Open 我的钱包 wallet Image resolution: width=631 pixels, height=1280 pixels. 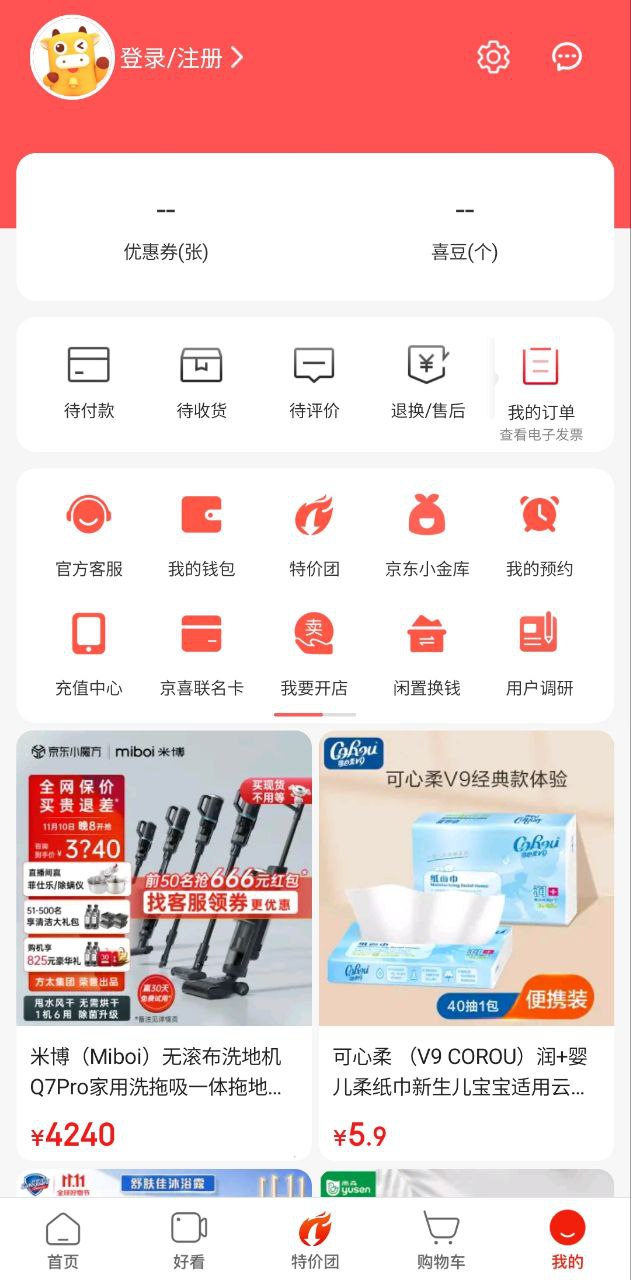(x=201, y=537)
